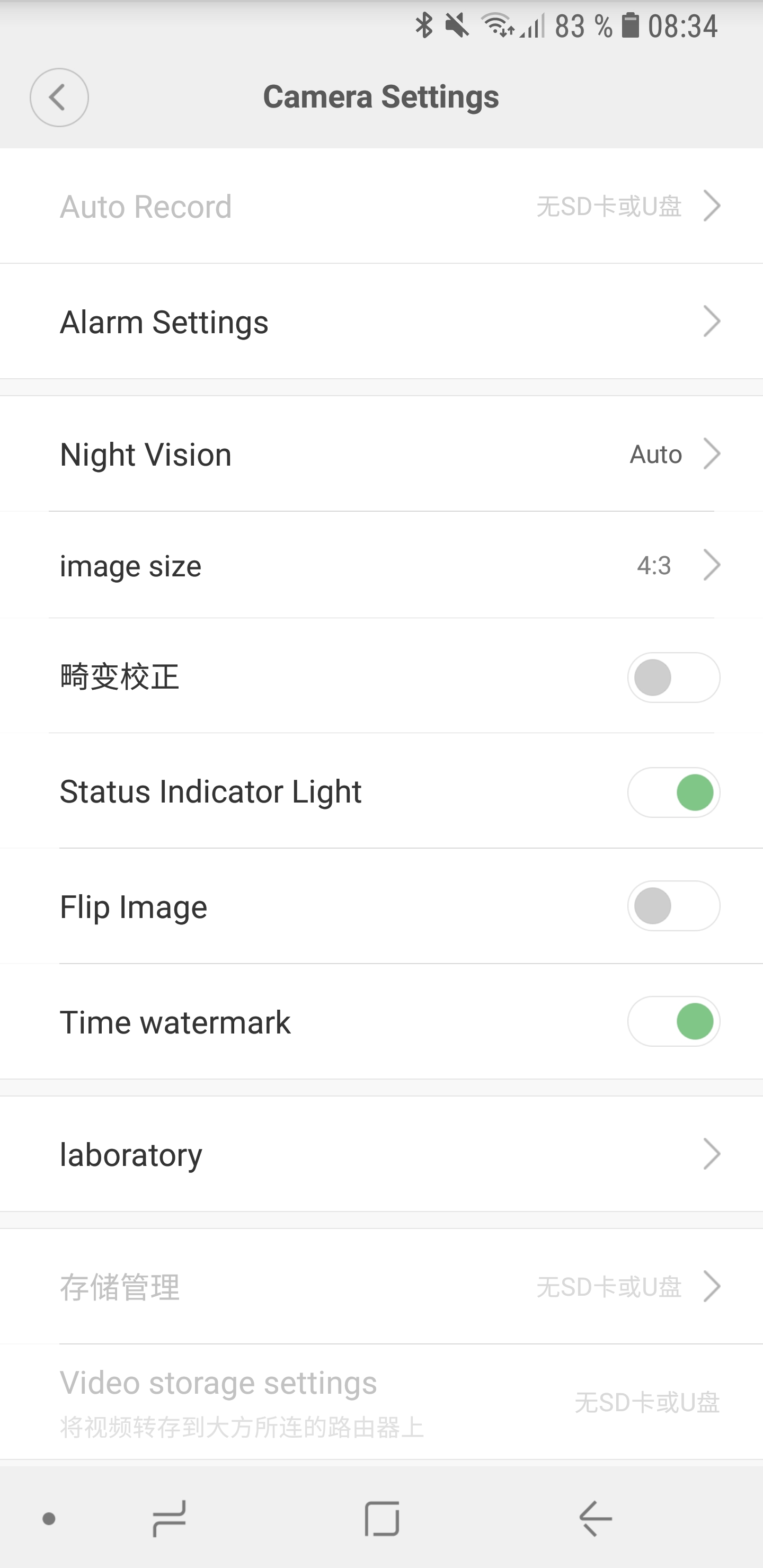Show recent apps from the navigation bar
The height and width of the screenshot is (1568, 763).
(168, 1519)
